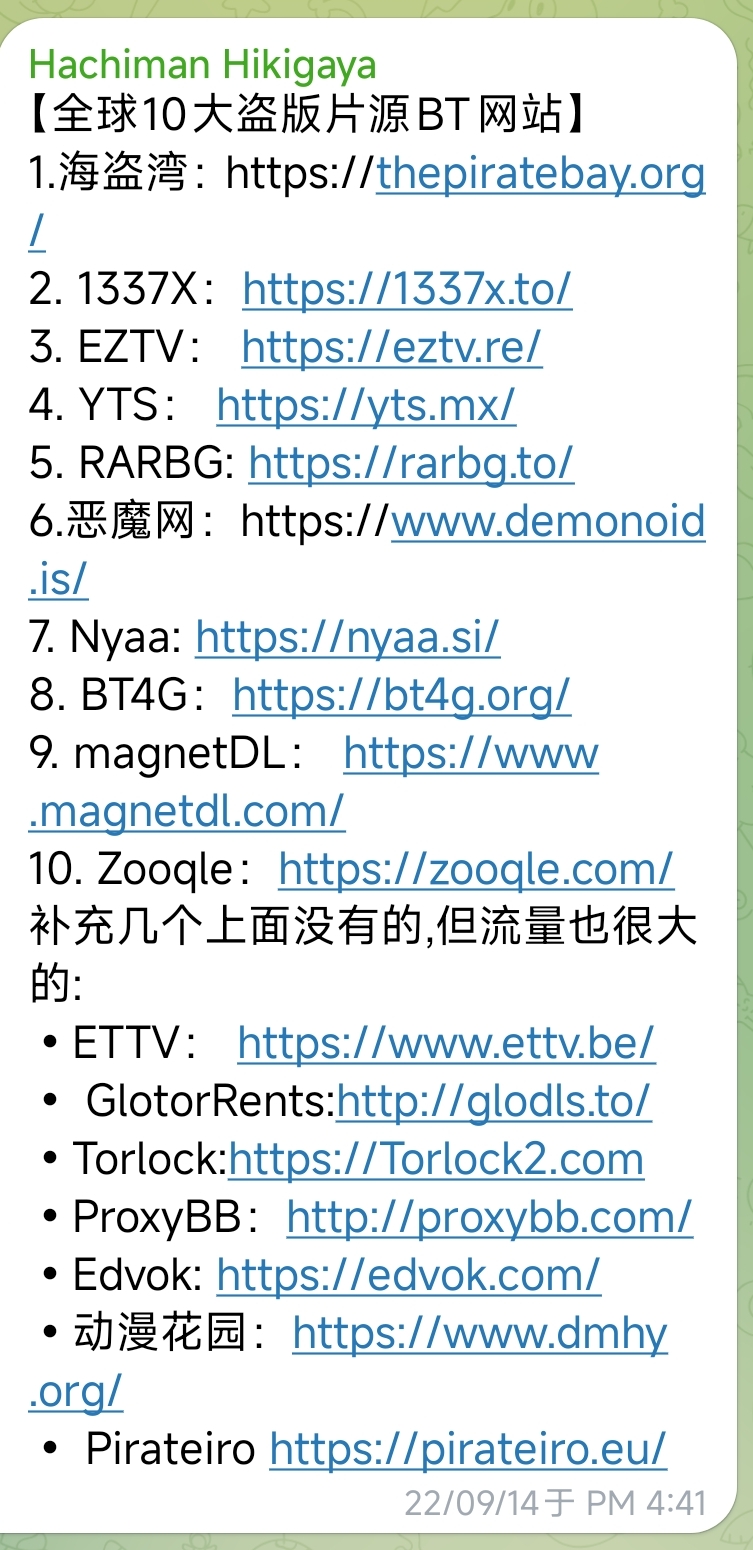This screenshot has width=753, height=1550.
Task: Tap the www.demonoid.is link
Action: (548, 521)
